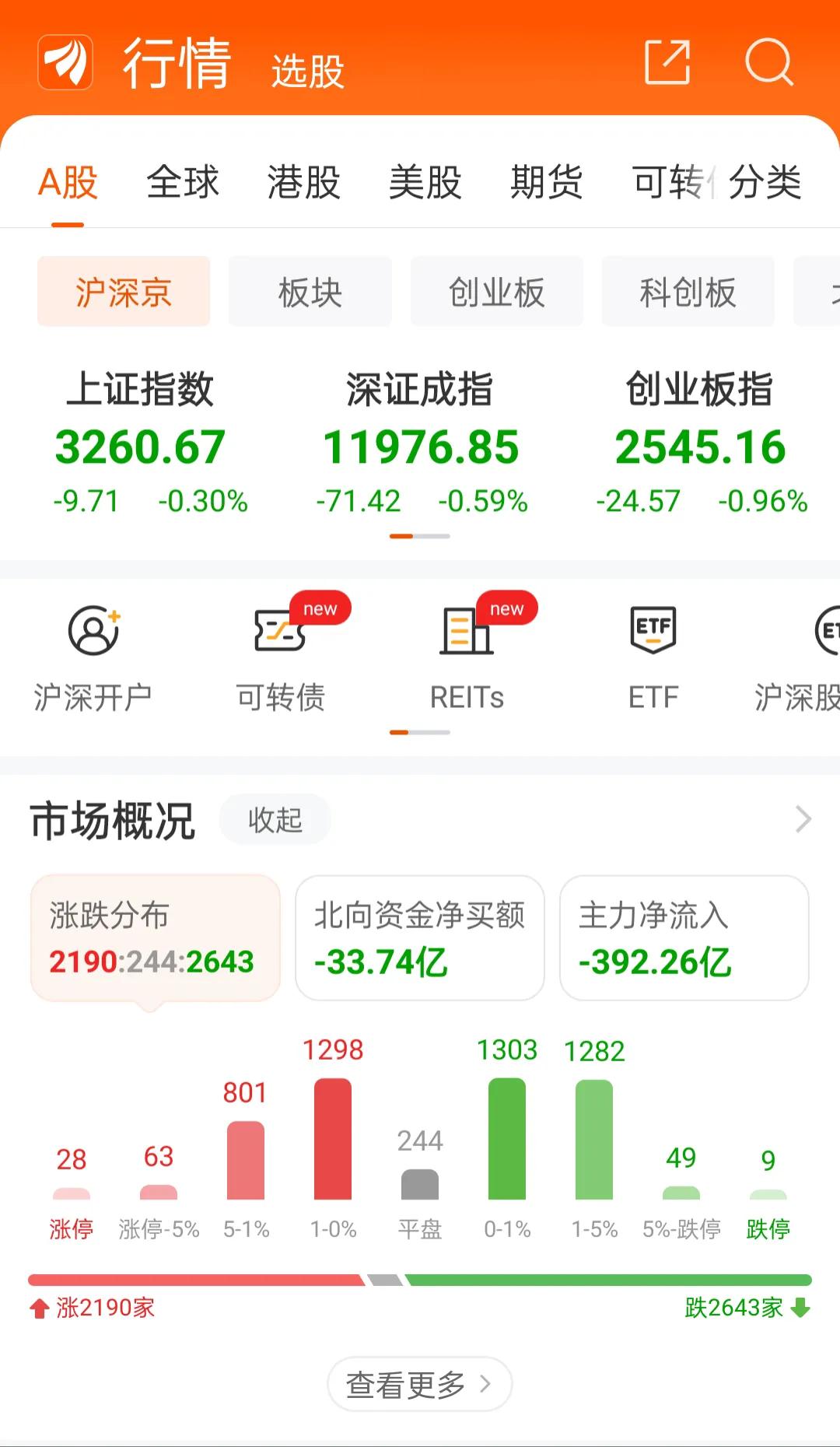840x1447 pixels.
Task: Open the 可转债 shortcut
Action: click(x=280, y=658)
